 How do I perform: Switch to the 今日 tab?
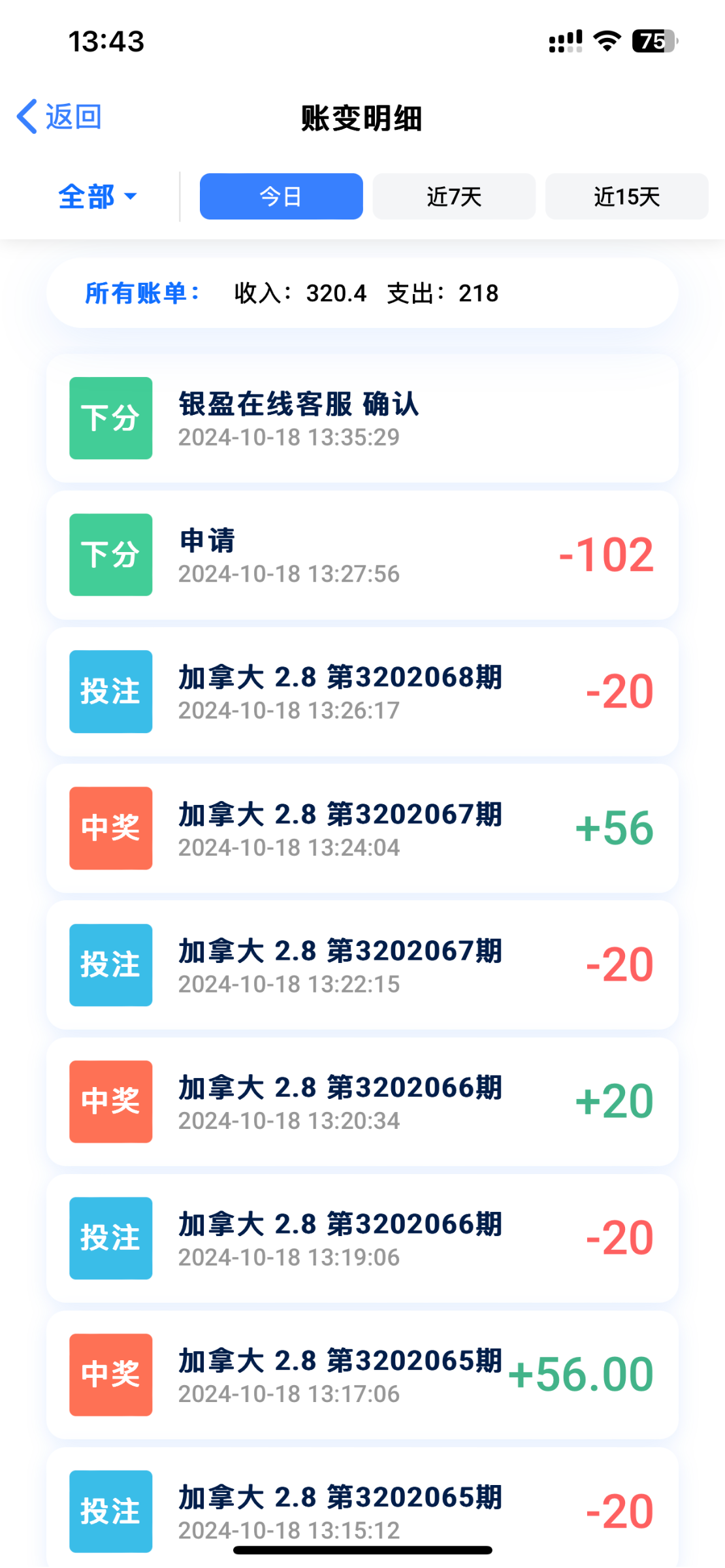(281, 196)
